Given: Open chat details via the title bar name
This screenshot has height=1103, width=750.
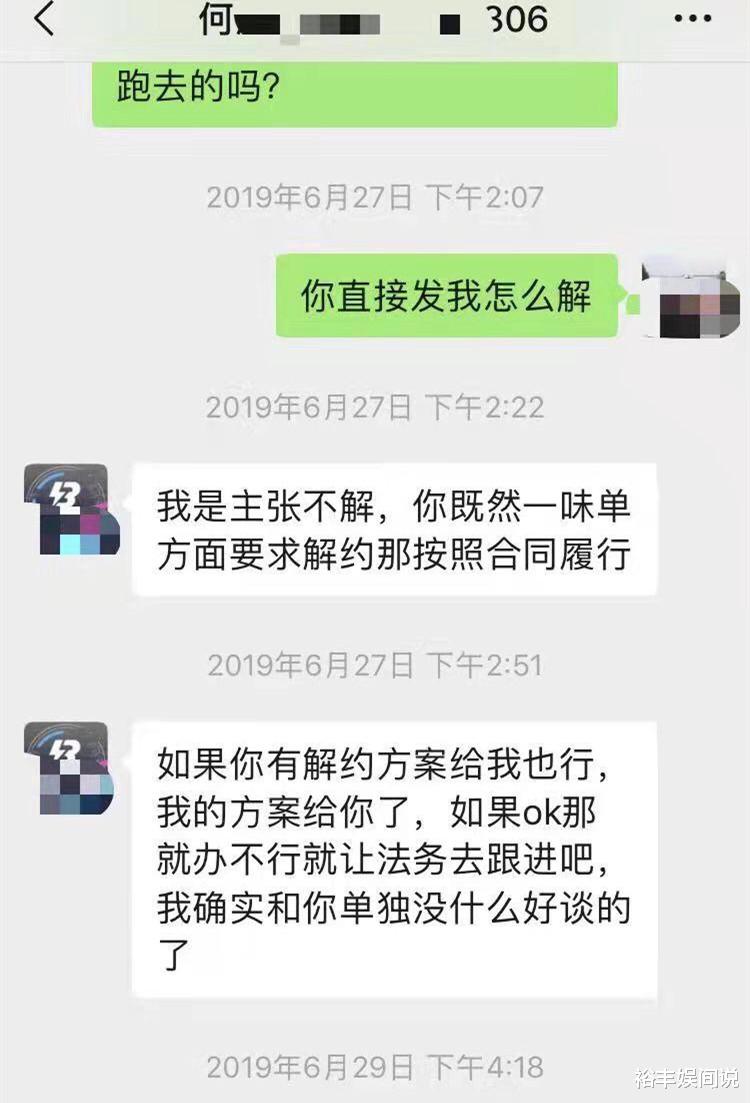Looking at the screenshot, I should pos(290,18).
